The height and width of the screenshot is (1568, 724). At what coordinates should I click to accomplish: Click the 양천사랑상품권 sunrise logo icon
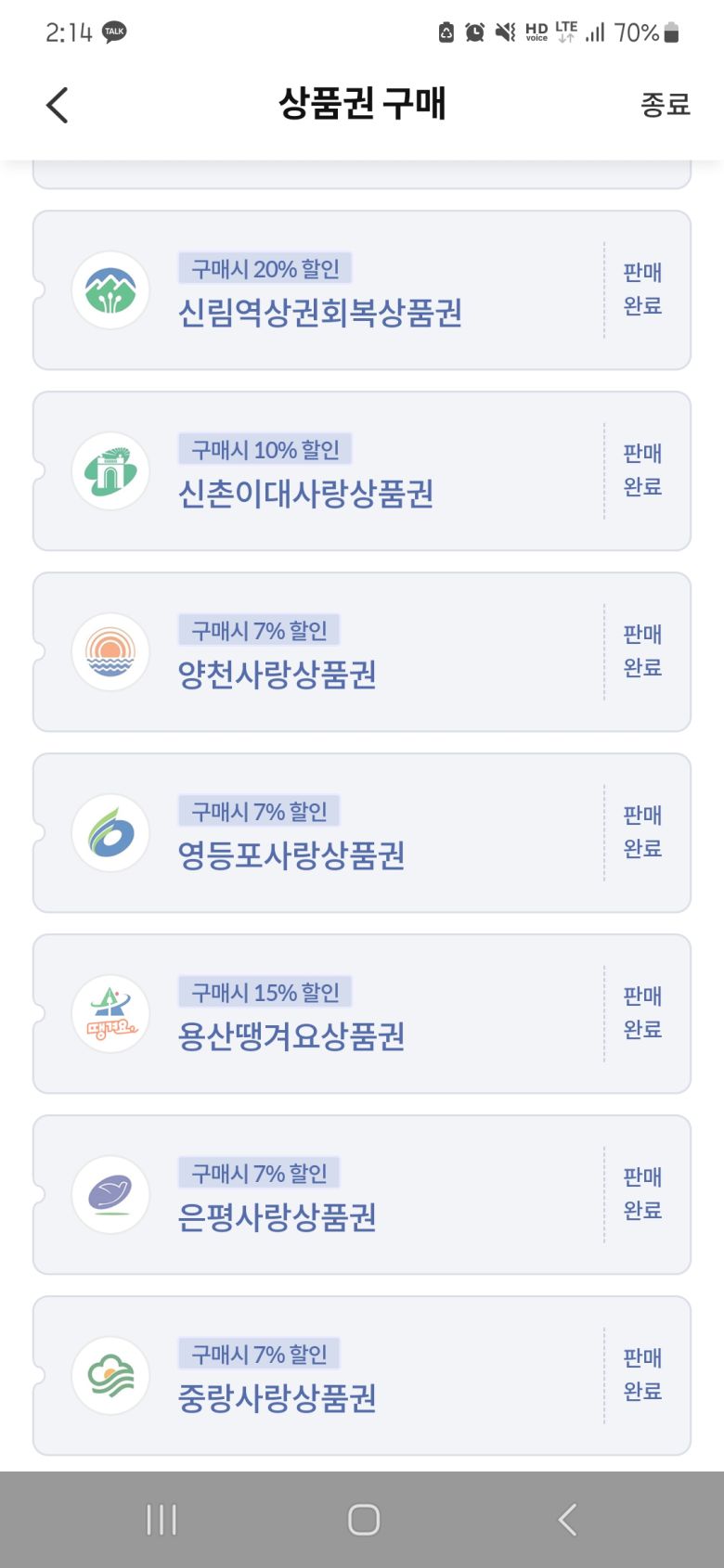[110, 651]
